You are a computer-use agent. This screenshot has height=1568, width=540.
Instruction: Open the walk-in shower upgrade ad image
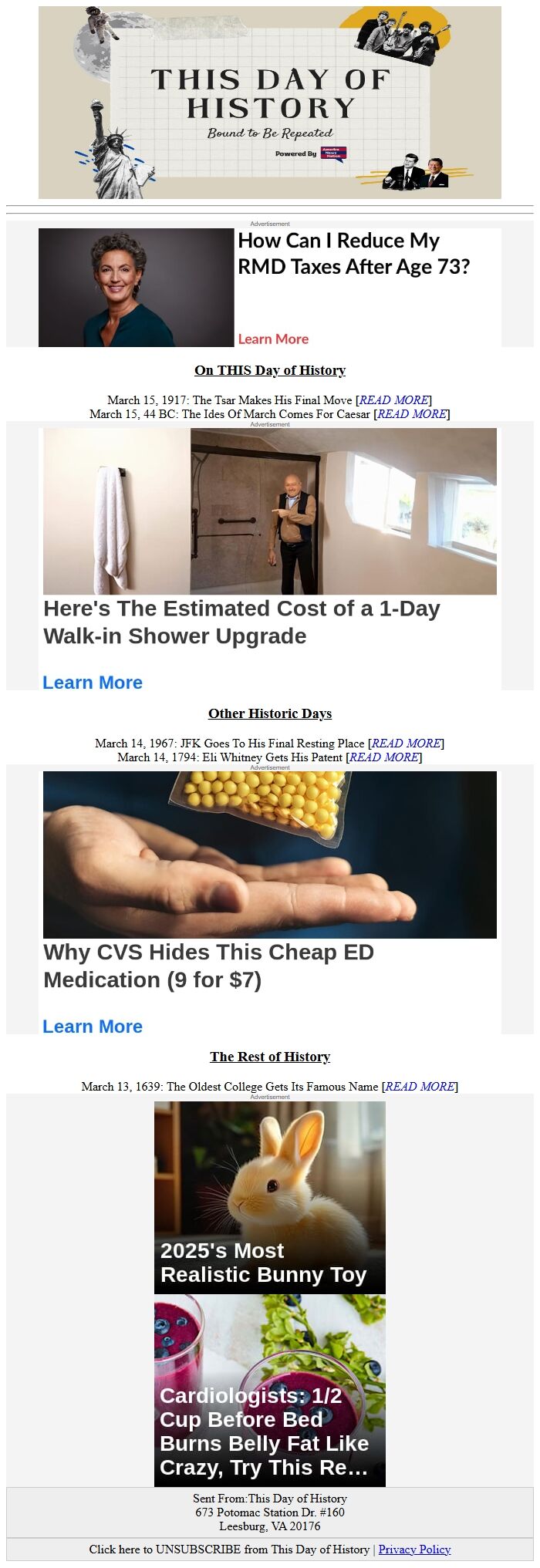tap(270, 511)
